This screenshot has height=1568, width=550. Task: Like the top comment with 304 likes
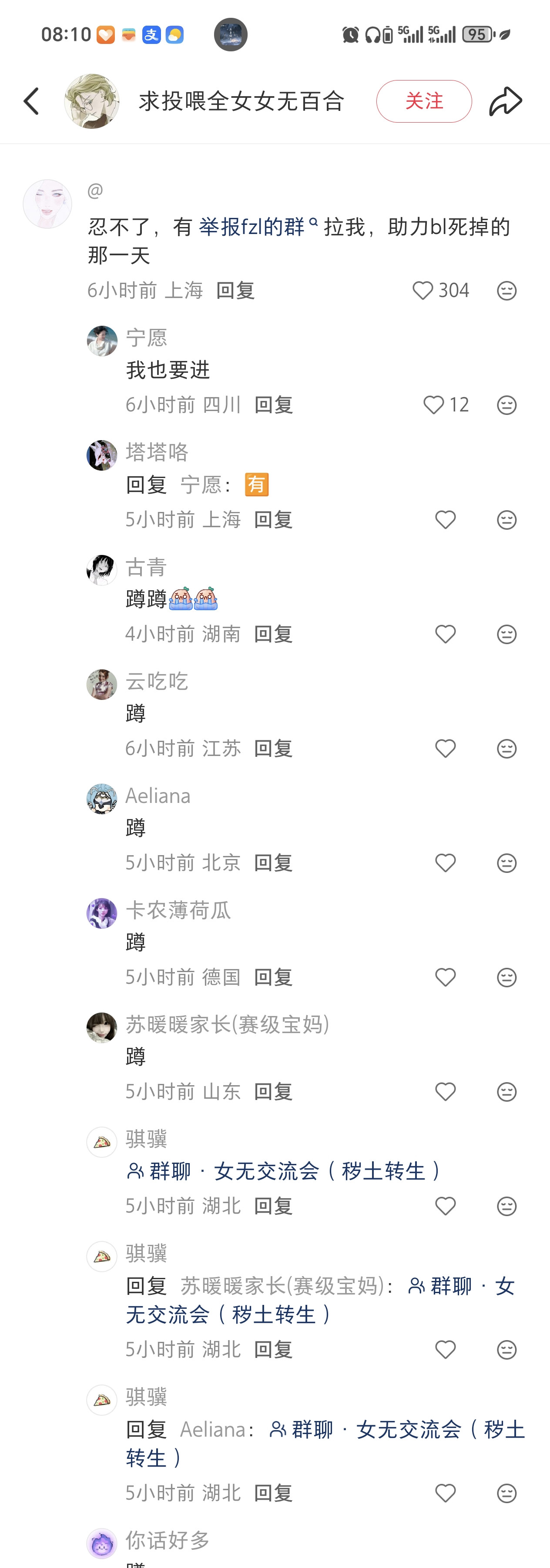423,291
